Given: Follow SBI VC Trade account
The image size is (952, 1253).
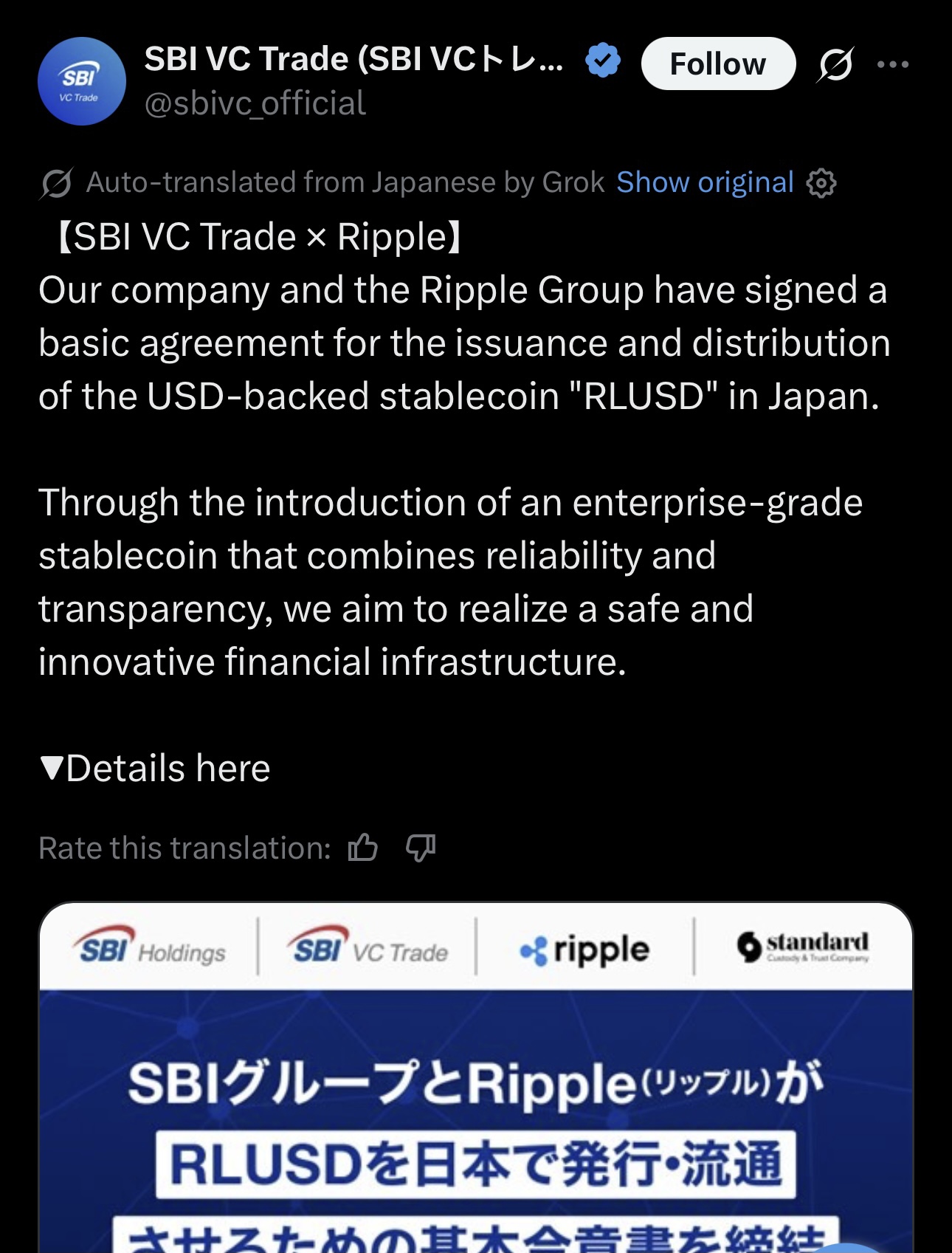Looking at the screenshot, I should click(717, 64).
